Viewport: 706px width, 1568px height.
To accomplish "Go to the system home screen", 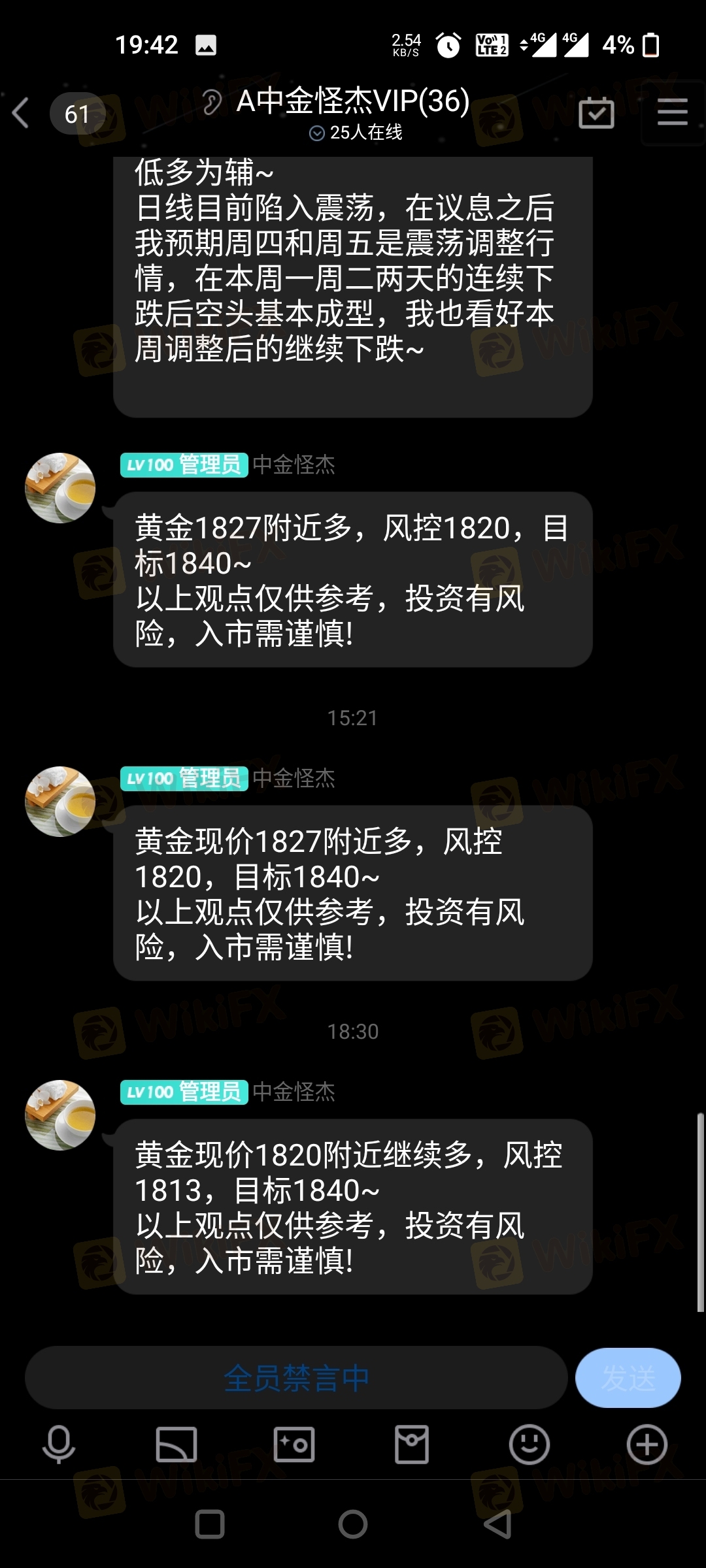I will click(353, 1524).
